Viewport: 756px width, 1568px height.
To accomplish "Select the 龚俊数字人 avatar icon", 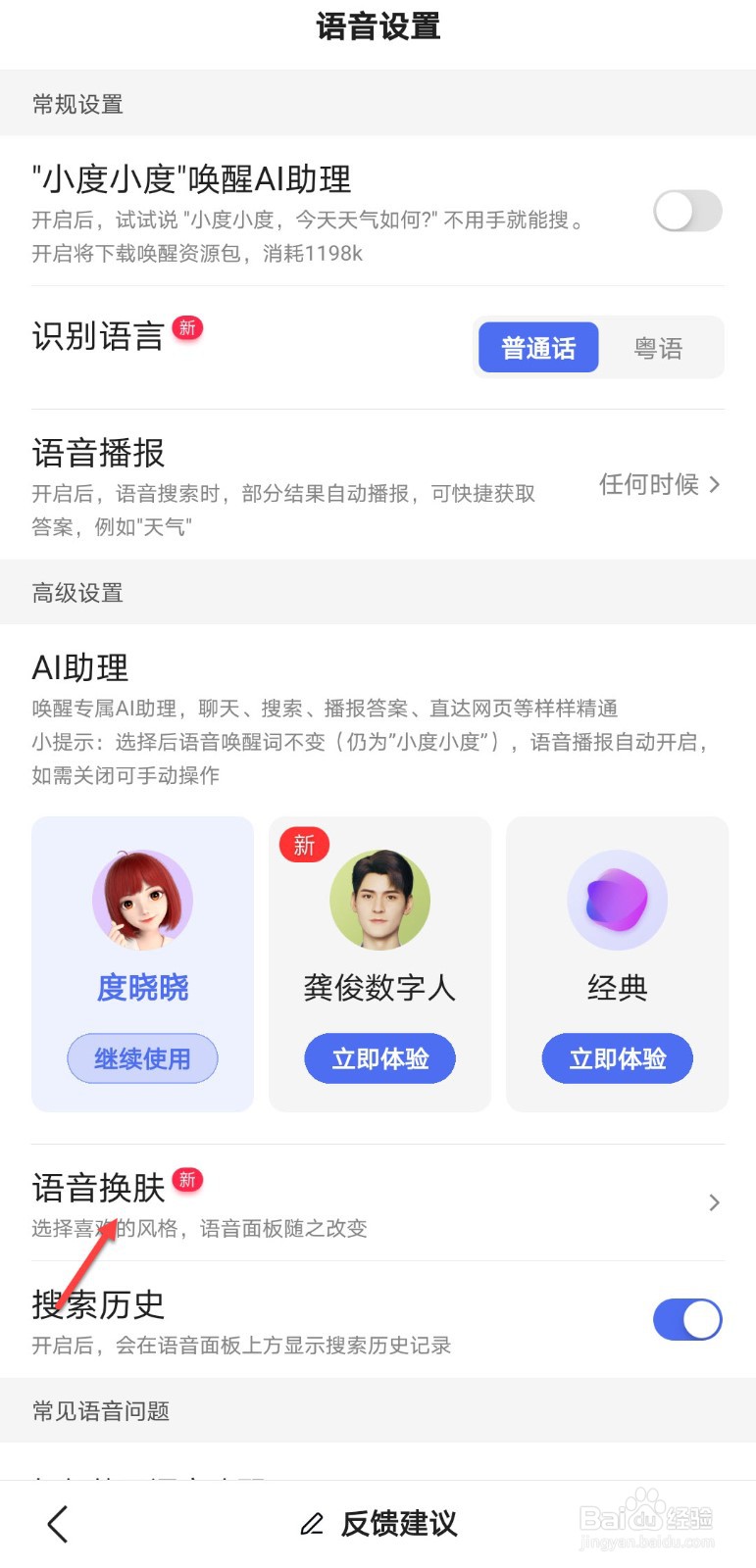I will [x=379, y=900].
